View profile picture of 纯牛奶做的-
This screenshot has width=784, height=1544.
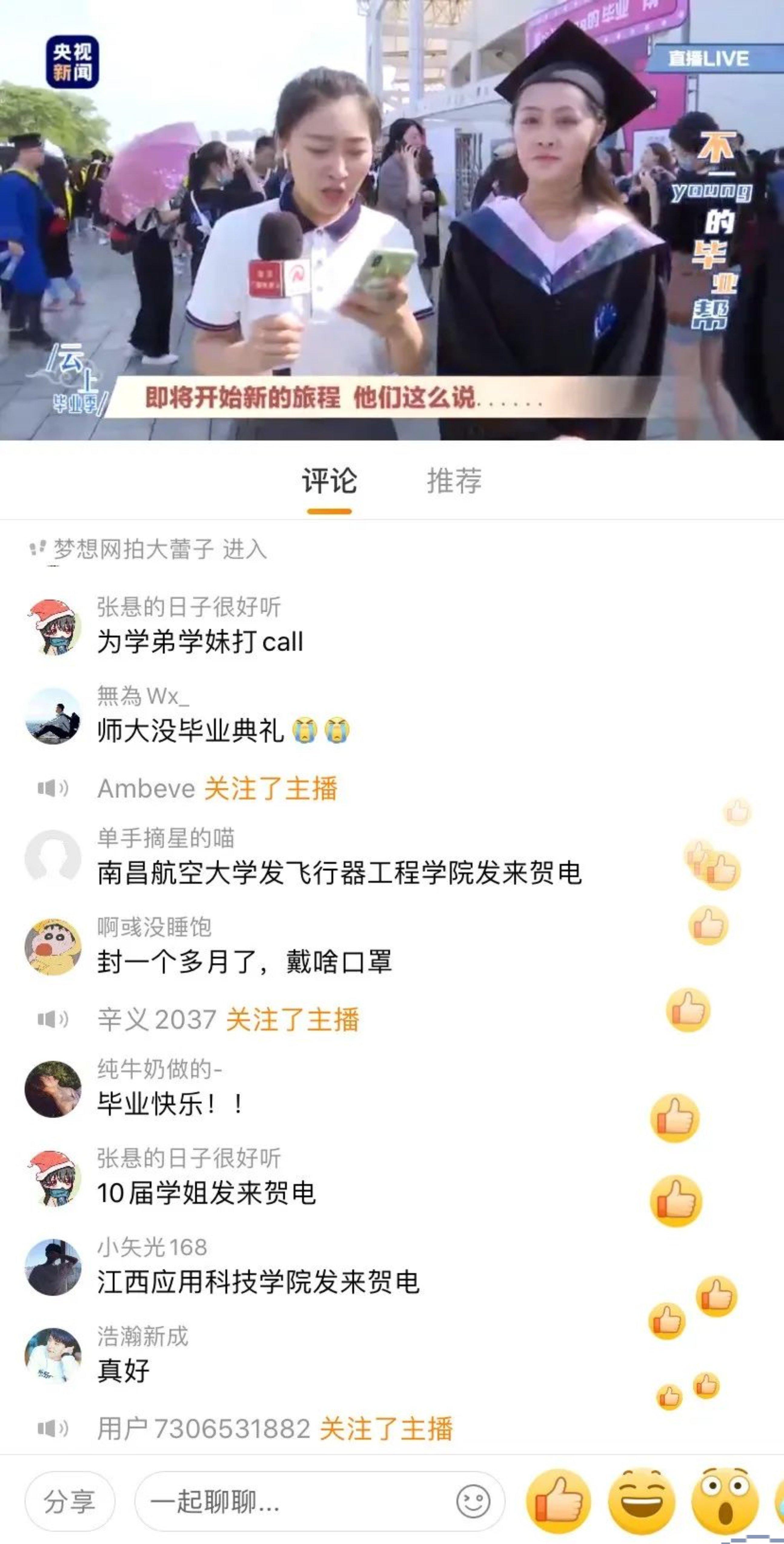pos(53,1089)
